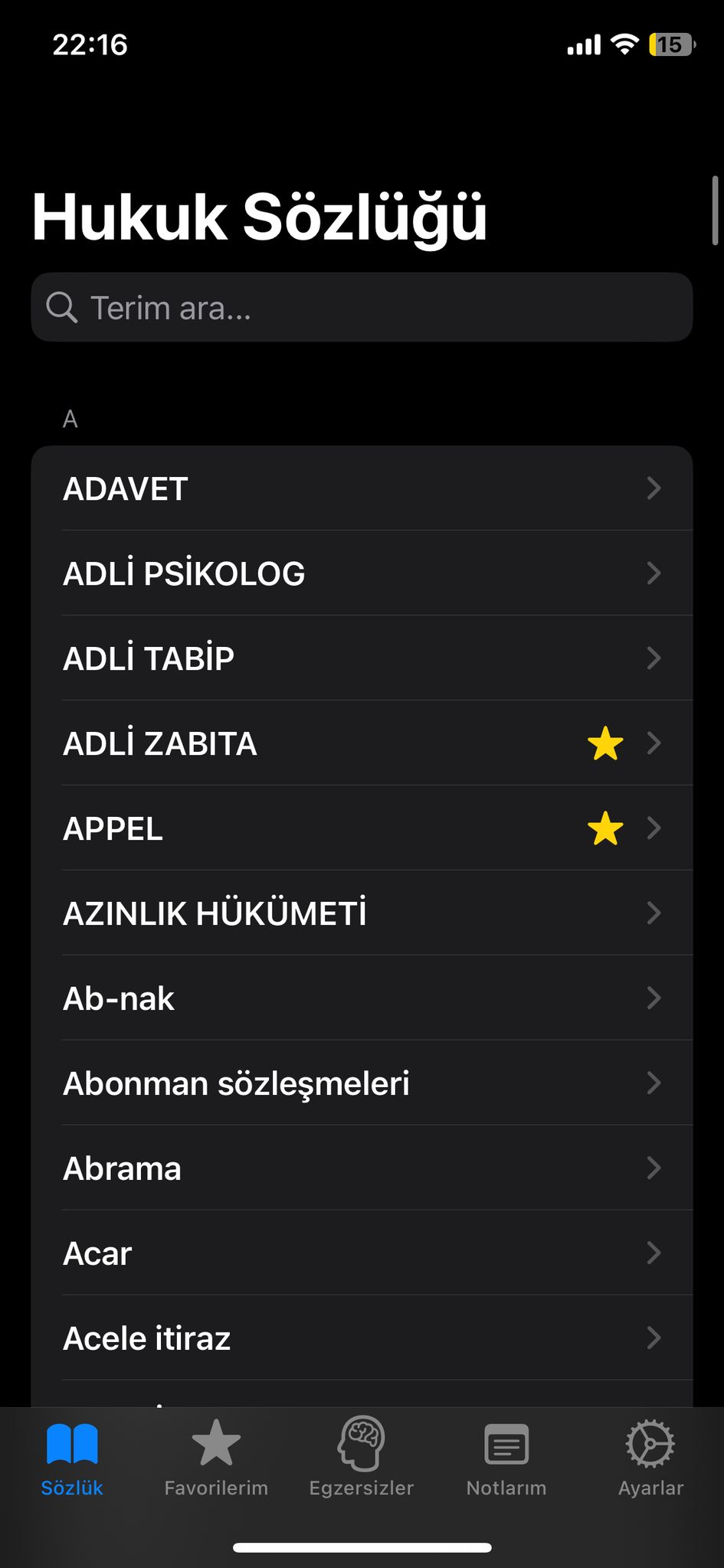
Task: Select the section letter A
Action: (70, 418)
